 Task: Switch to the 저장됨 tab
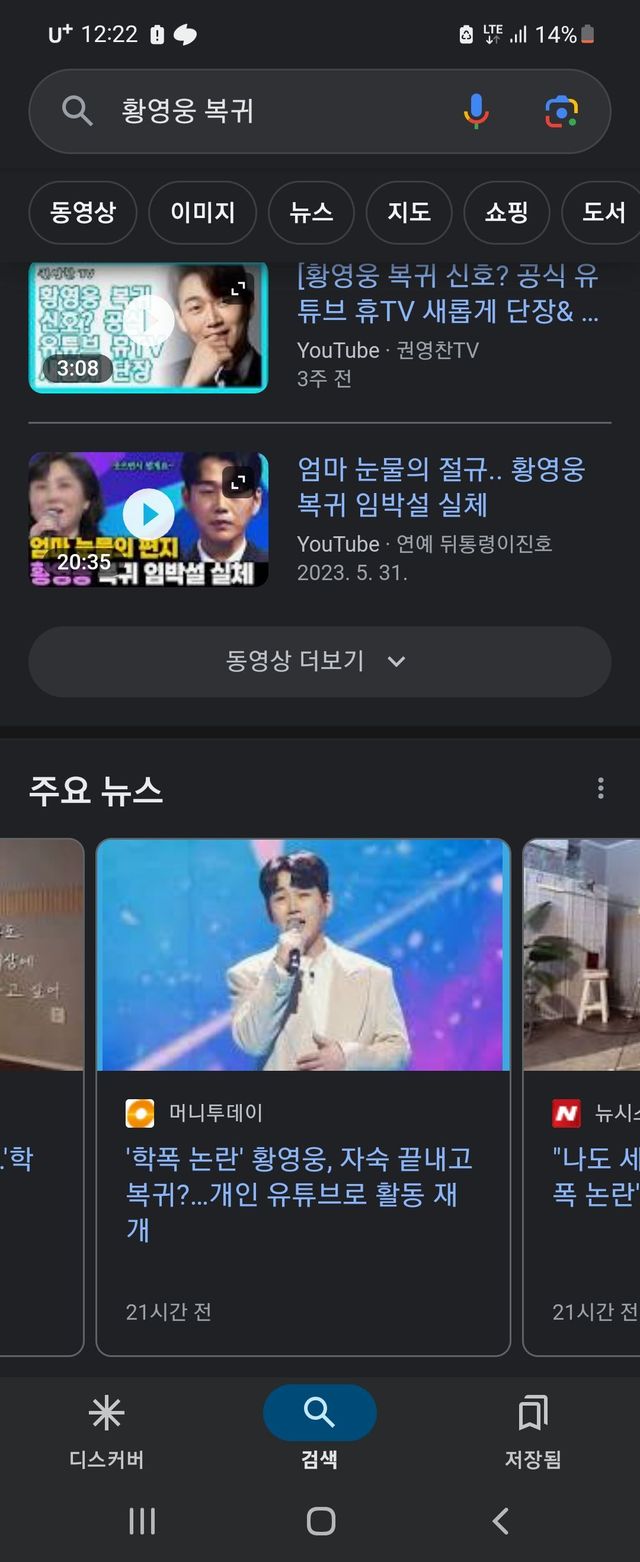[x=532, y=1432]
